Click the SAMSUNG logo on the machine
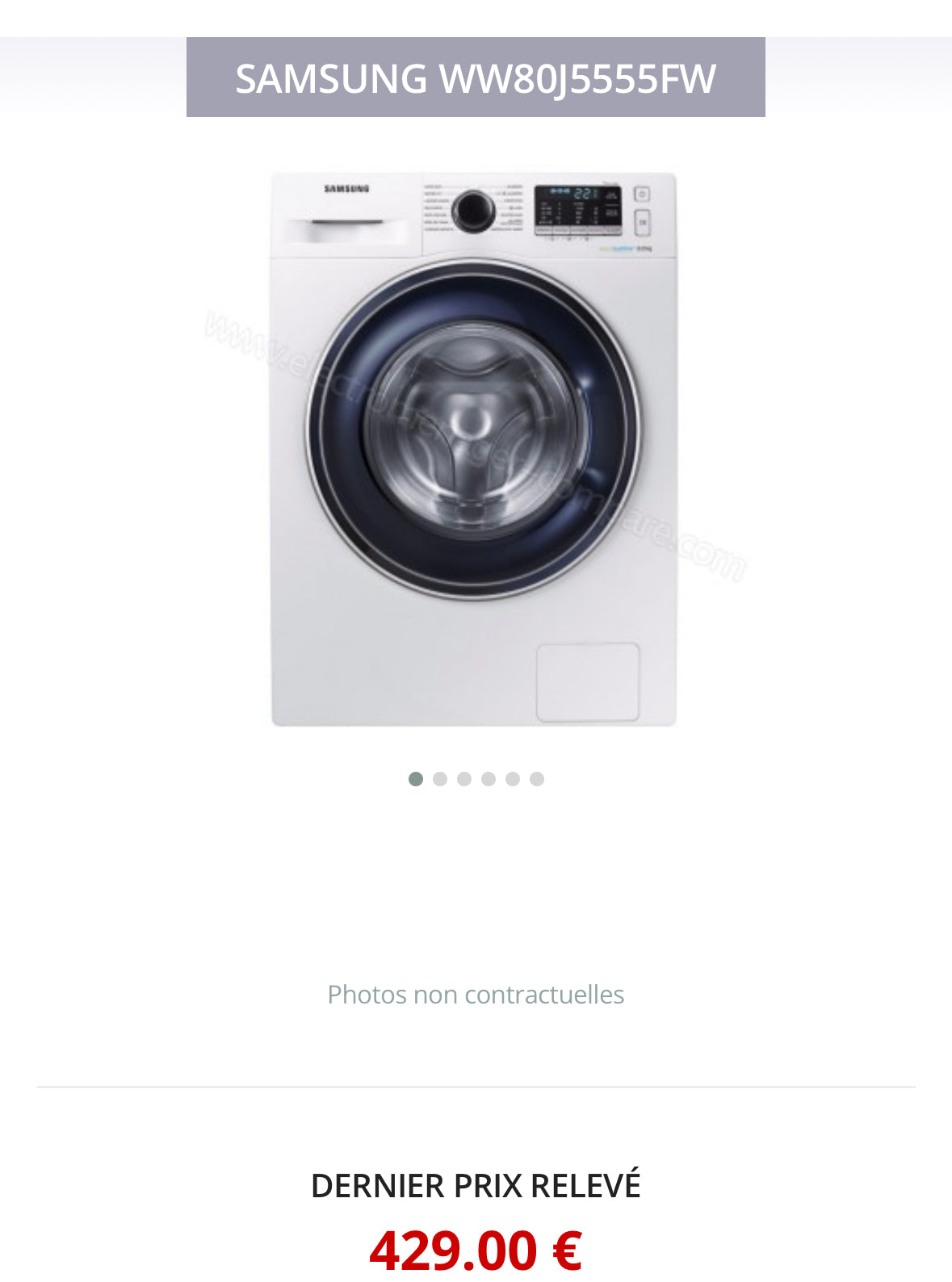Screen dimensions: 952x1282 347,187
